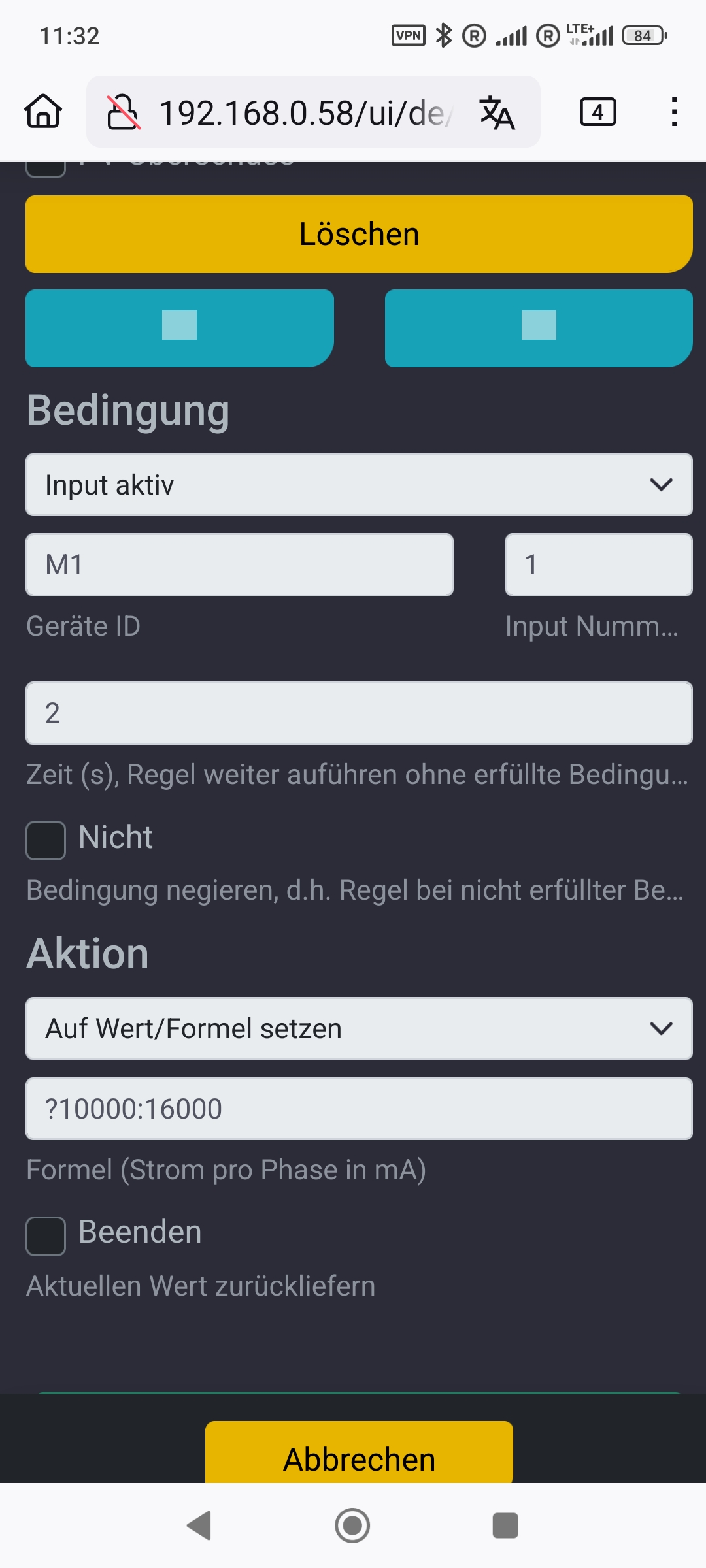Tap the browser home icon

click(43, 112)
